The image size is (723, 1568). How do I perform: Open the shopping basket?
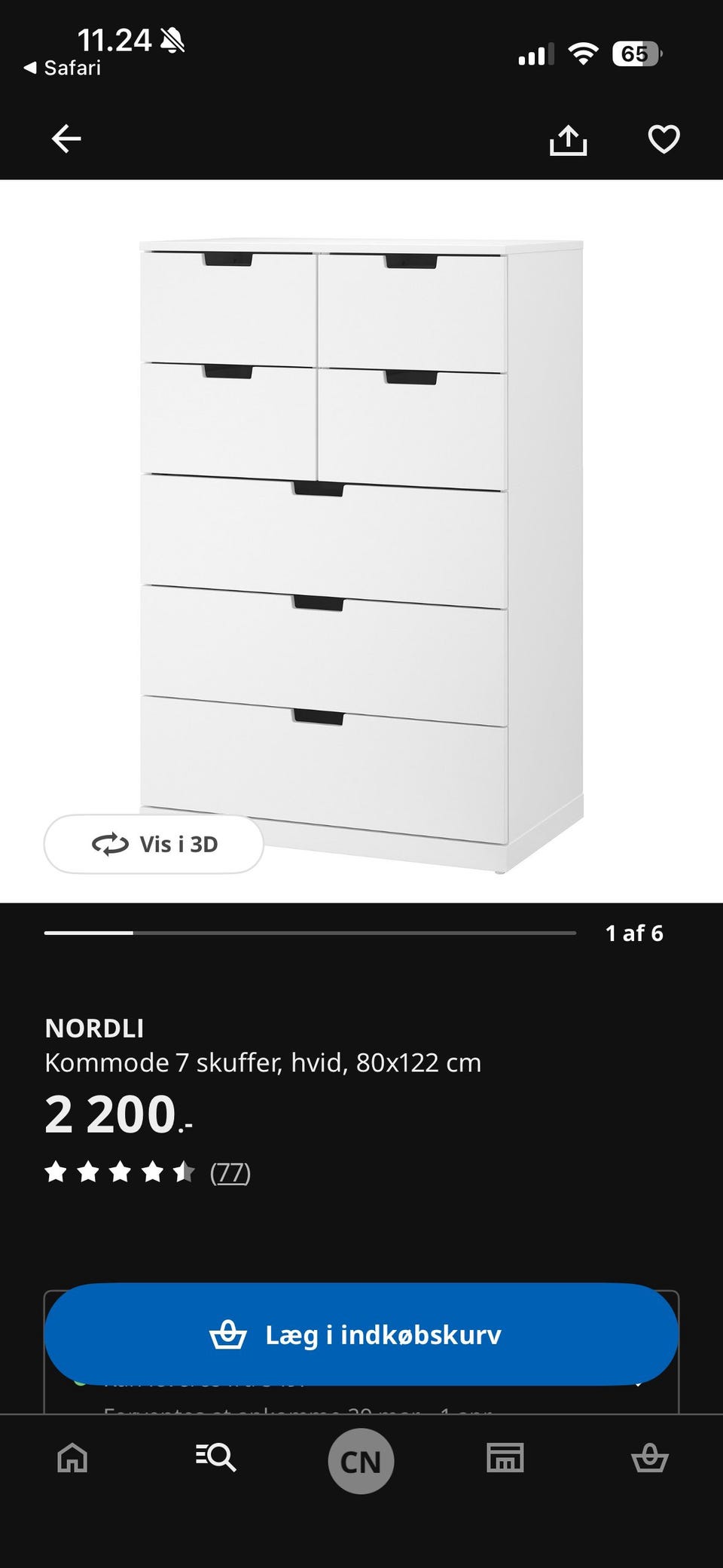click(x=651, y=1457)
